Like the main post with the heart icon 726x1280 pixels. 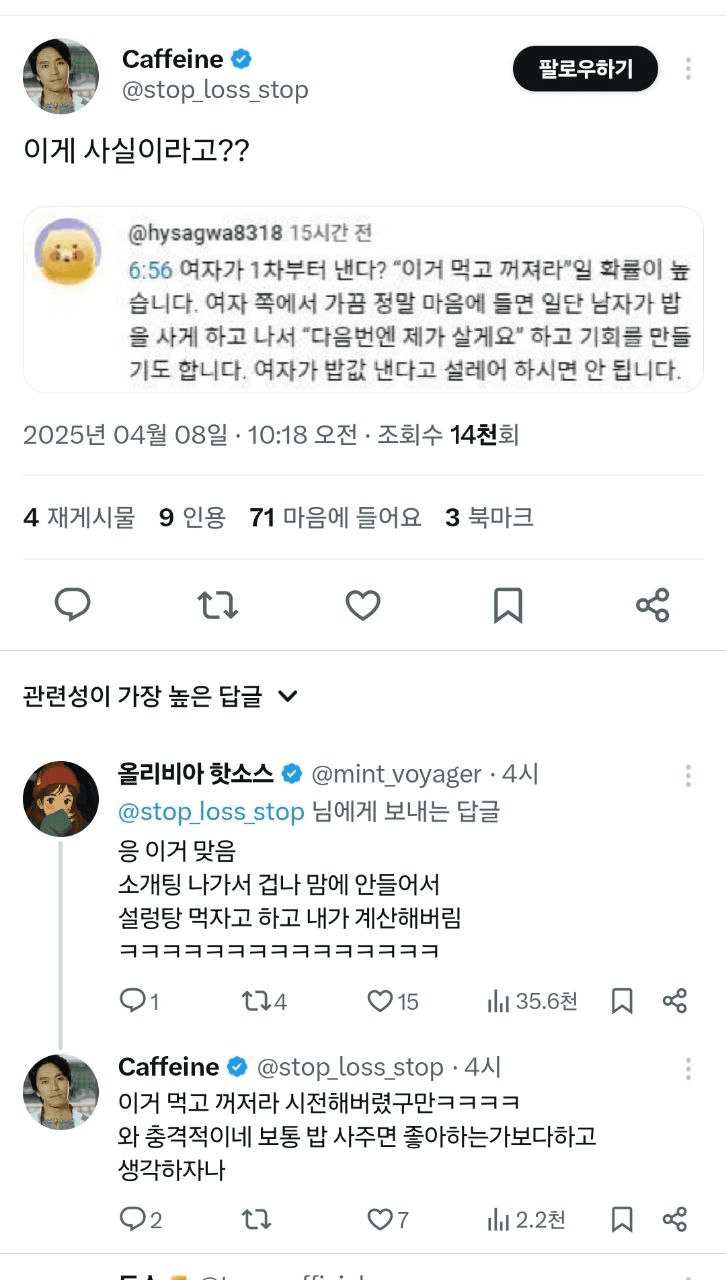click(x=362, y=605)
